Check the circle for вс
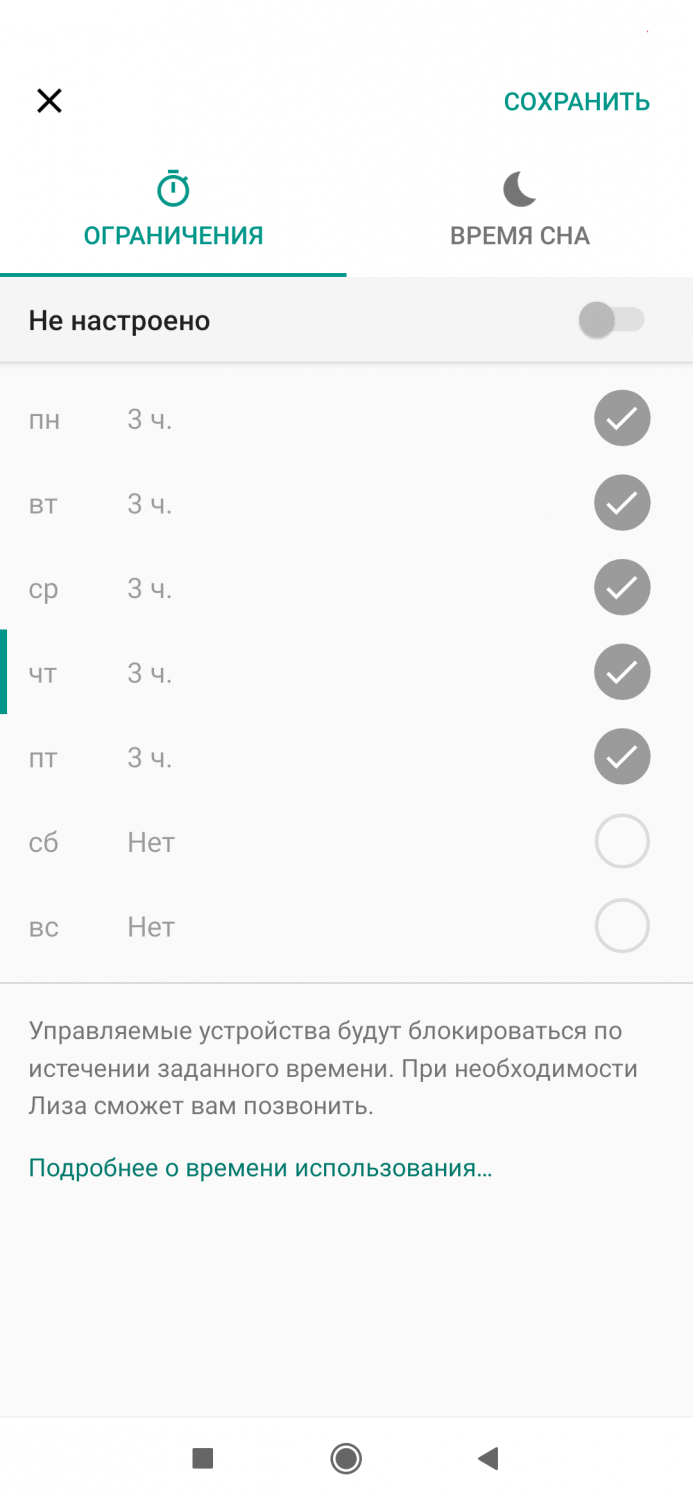 pyautogui.click(x=622, y=927)
